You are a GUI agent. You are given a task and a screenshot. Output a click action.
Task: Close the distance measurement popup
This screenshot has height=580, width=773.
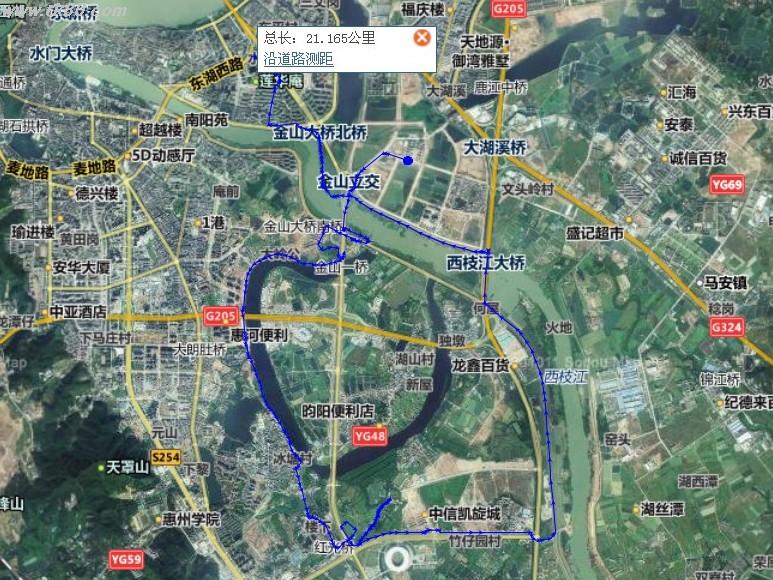click(422, 38)
